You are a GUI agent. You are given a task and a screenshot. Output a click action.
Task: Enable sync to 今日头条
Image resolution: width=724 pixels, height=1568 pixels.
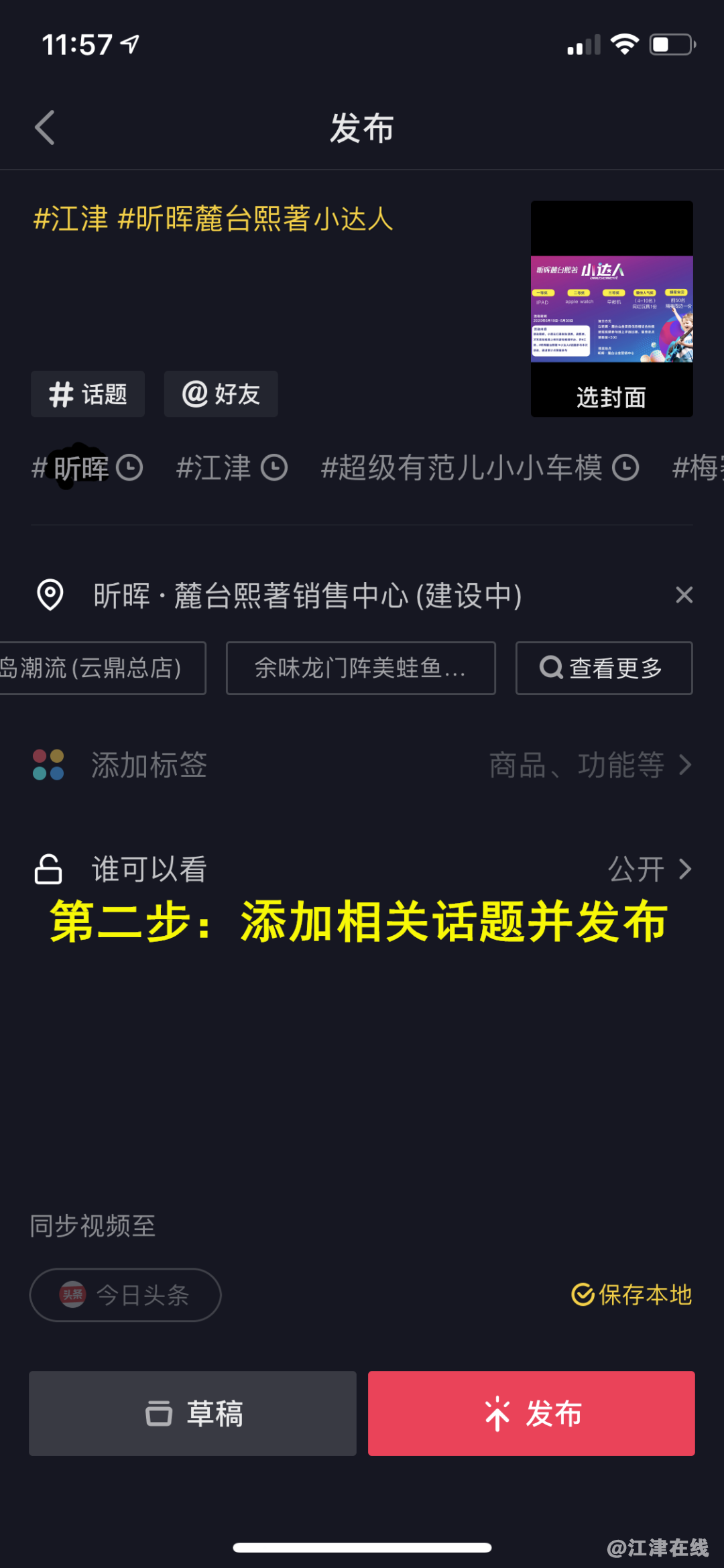[x=125, y=1294]
